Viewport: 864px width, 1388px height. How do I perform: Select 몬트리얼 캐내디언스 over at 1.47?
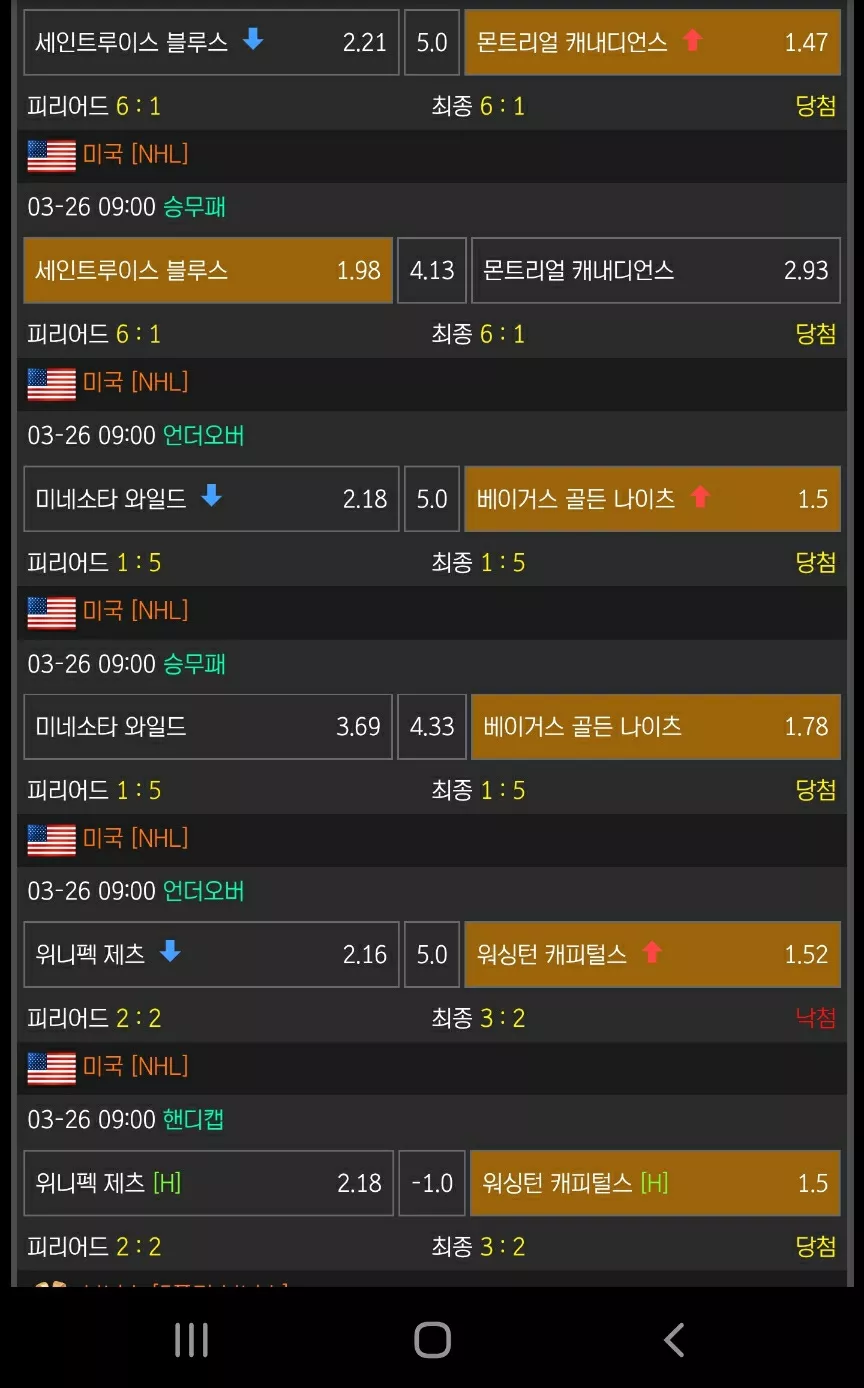(x=652, y=42)
